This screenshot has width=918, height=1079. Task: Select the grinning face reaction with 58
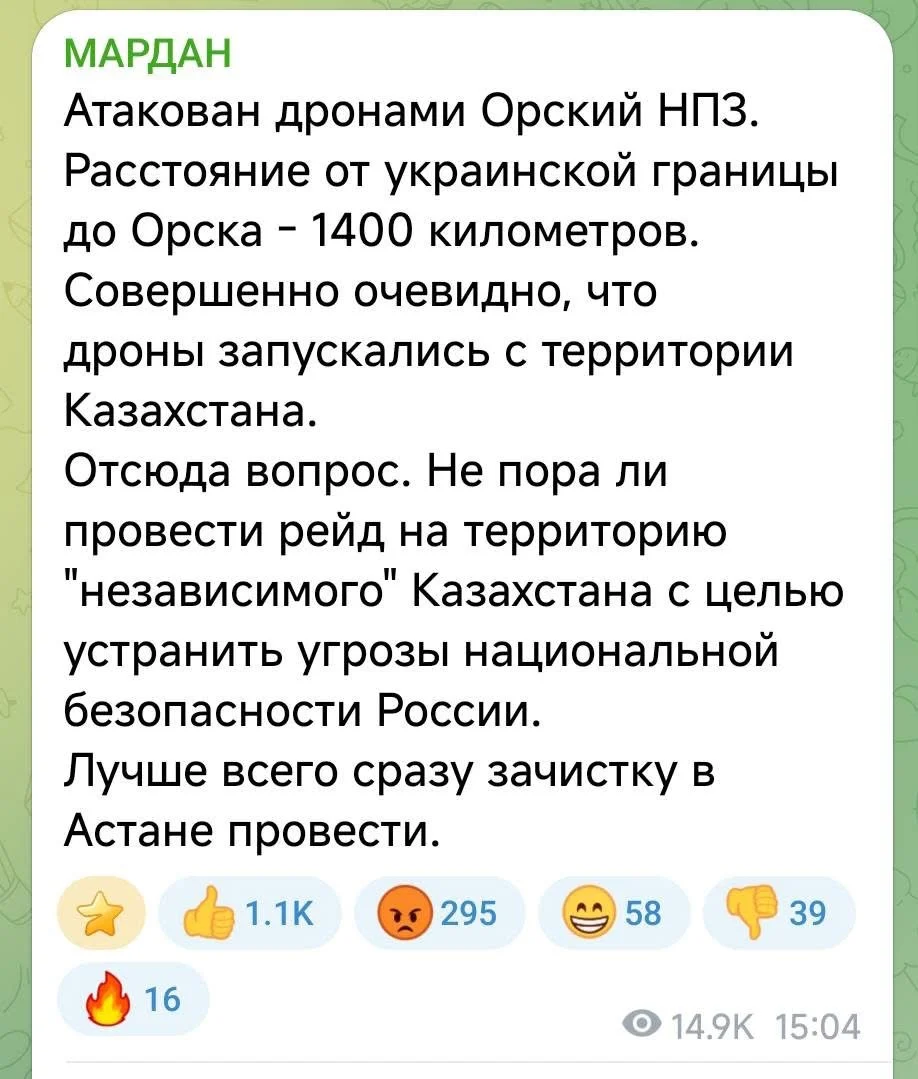612,913
